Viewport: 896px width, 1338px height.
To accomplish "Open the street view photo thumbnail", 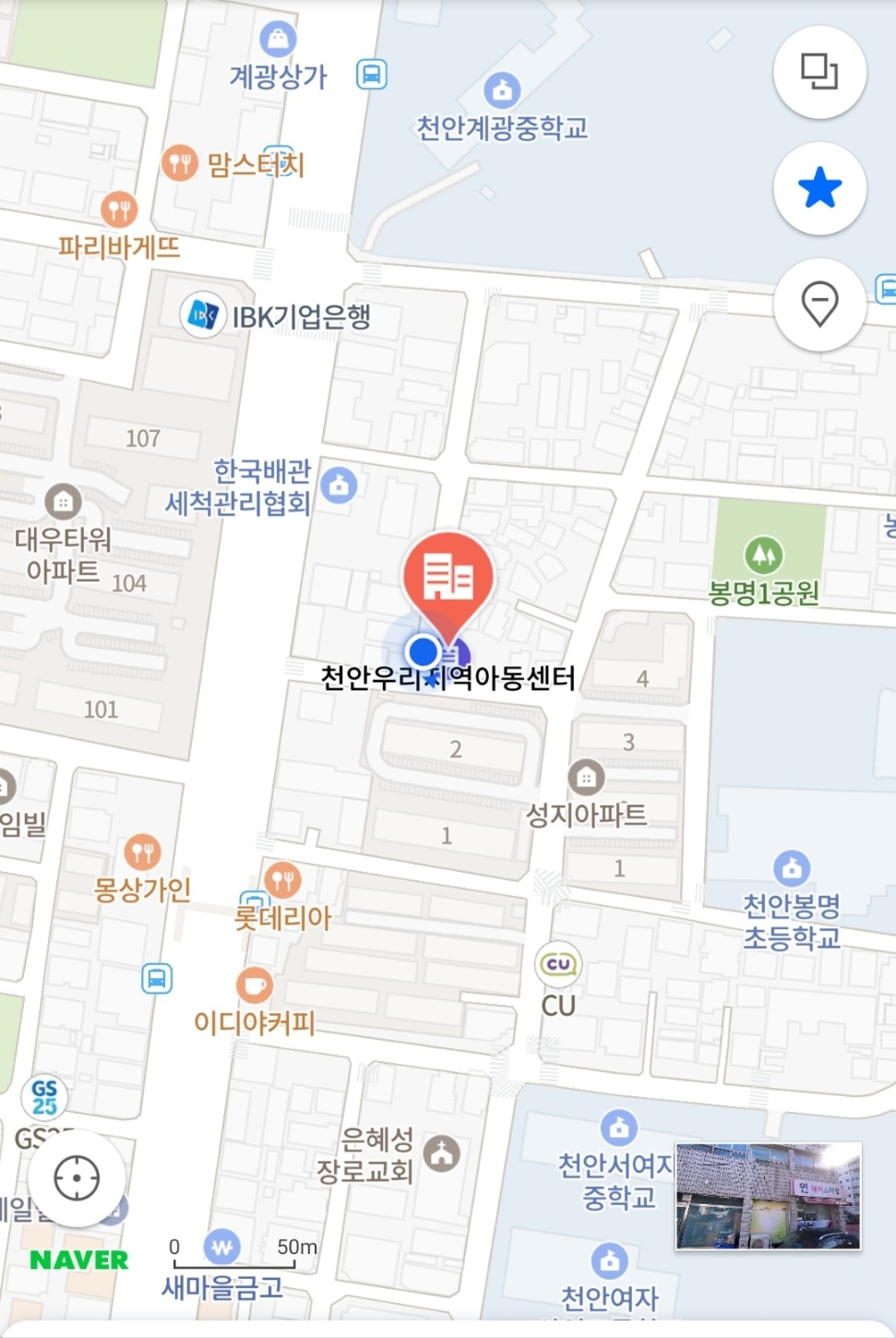I will coord(768,1196).
